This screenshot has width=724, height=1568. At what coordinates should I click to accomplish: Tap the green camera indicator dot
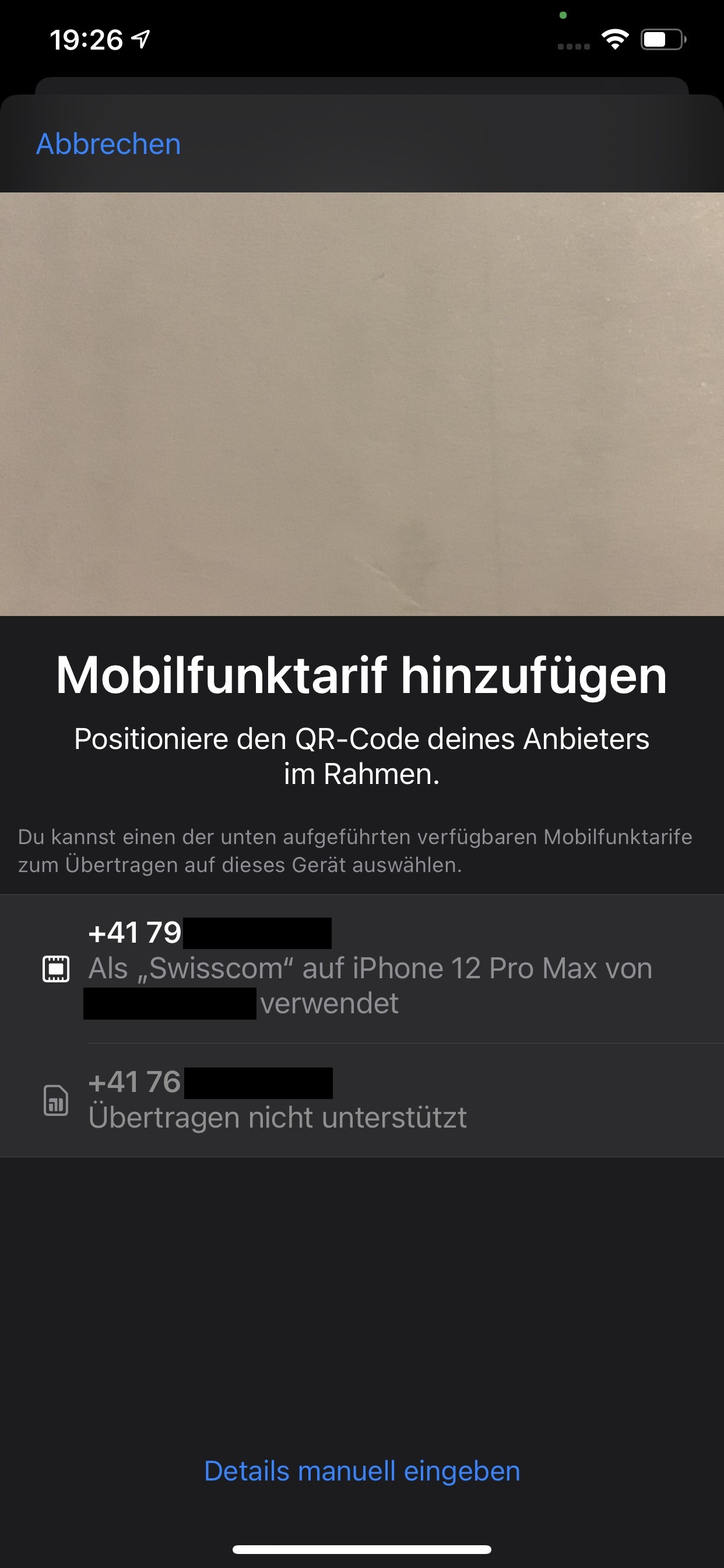pyautogui.click(x=563, y=16)
